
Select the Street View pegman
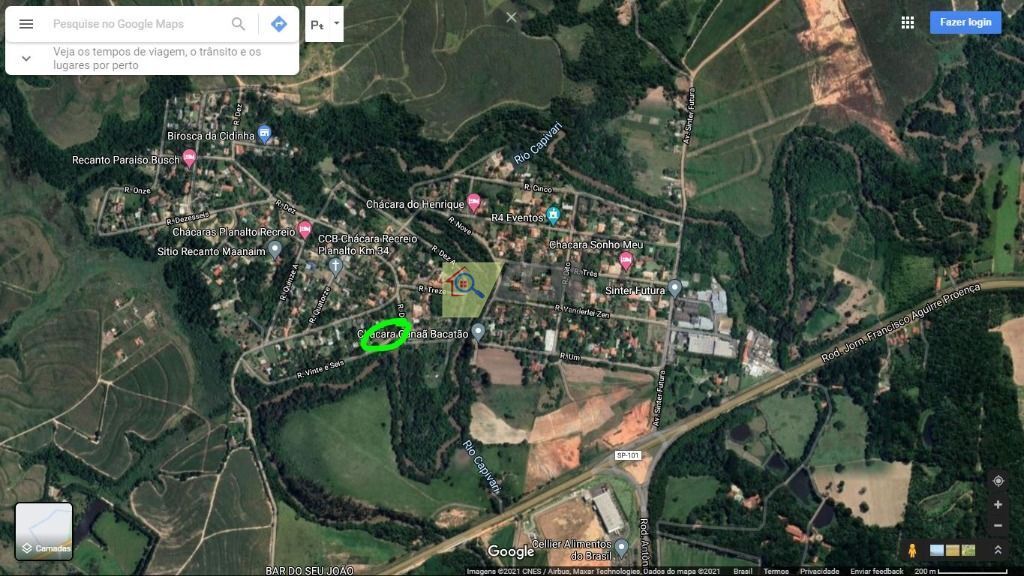(x=912, y=550)
